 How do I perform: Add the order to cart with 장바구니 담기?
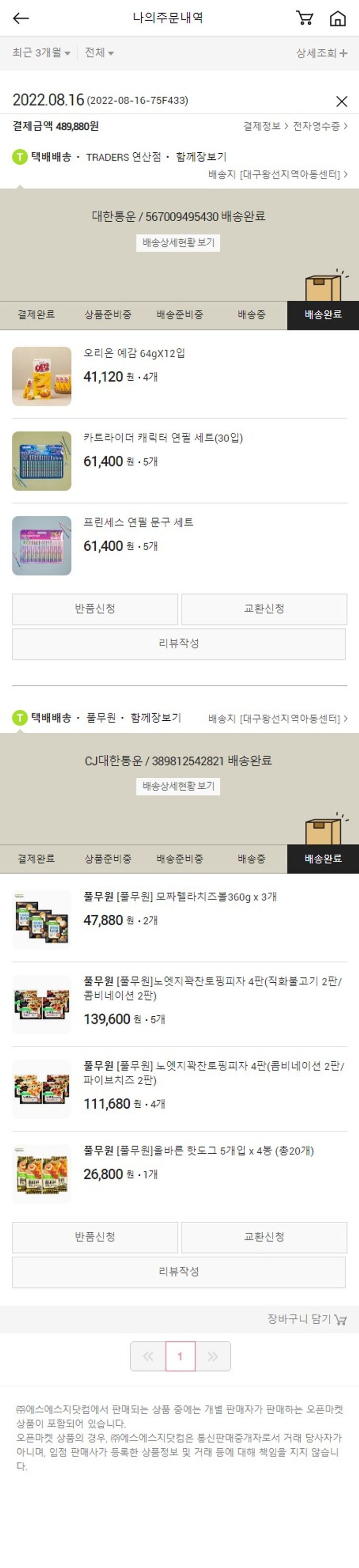[x=307, y=1319]
